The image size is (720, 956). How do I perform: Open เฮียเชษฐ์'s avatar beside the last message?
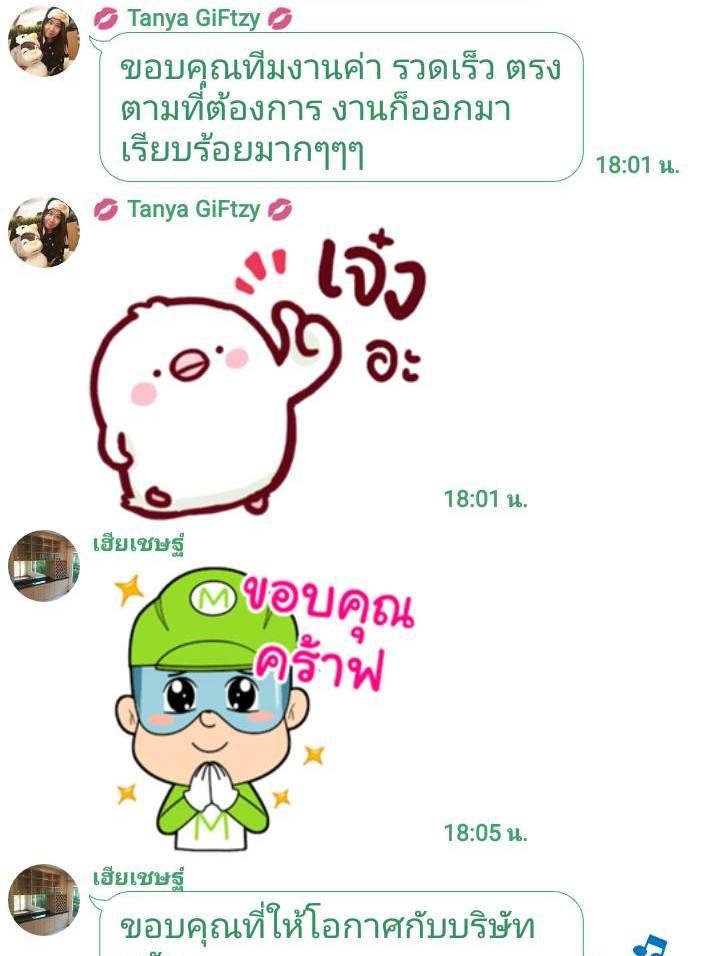click(44, 900)
